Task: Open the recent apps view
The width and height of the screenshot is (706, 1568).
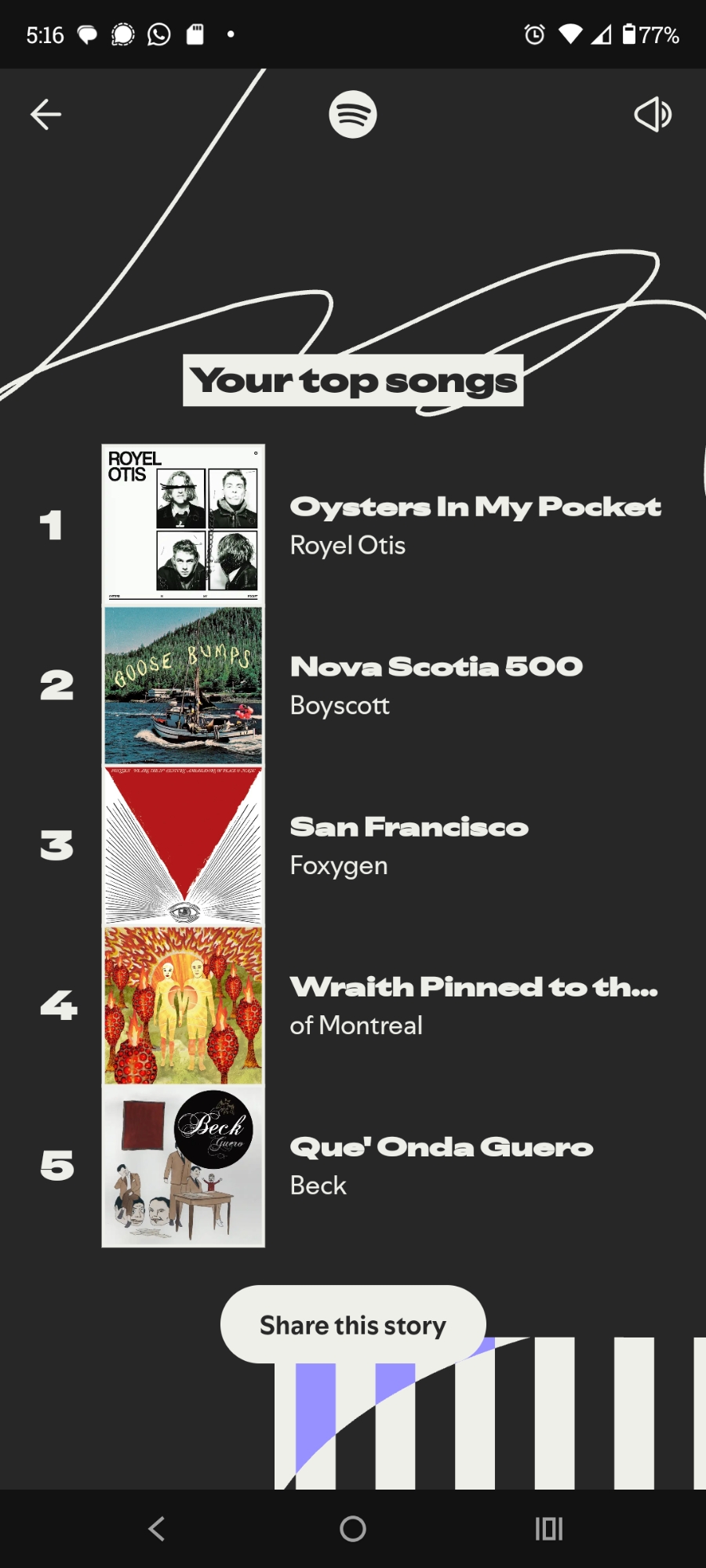Action: point(549,1528)
